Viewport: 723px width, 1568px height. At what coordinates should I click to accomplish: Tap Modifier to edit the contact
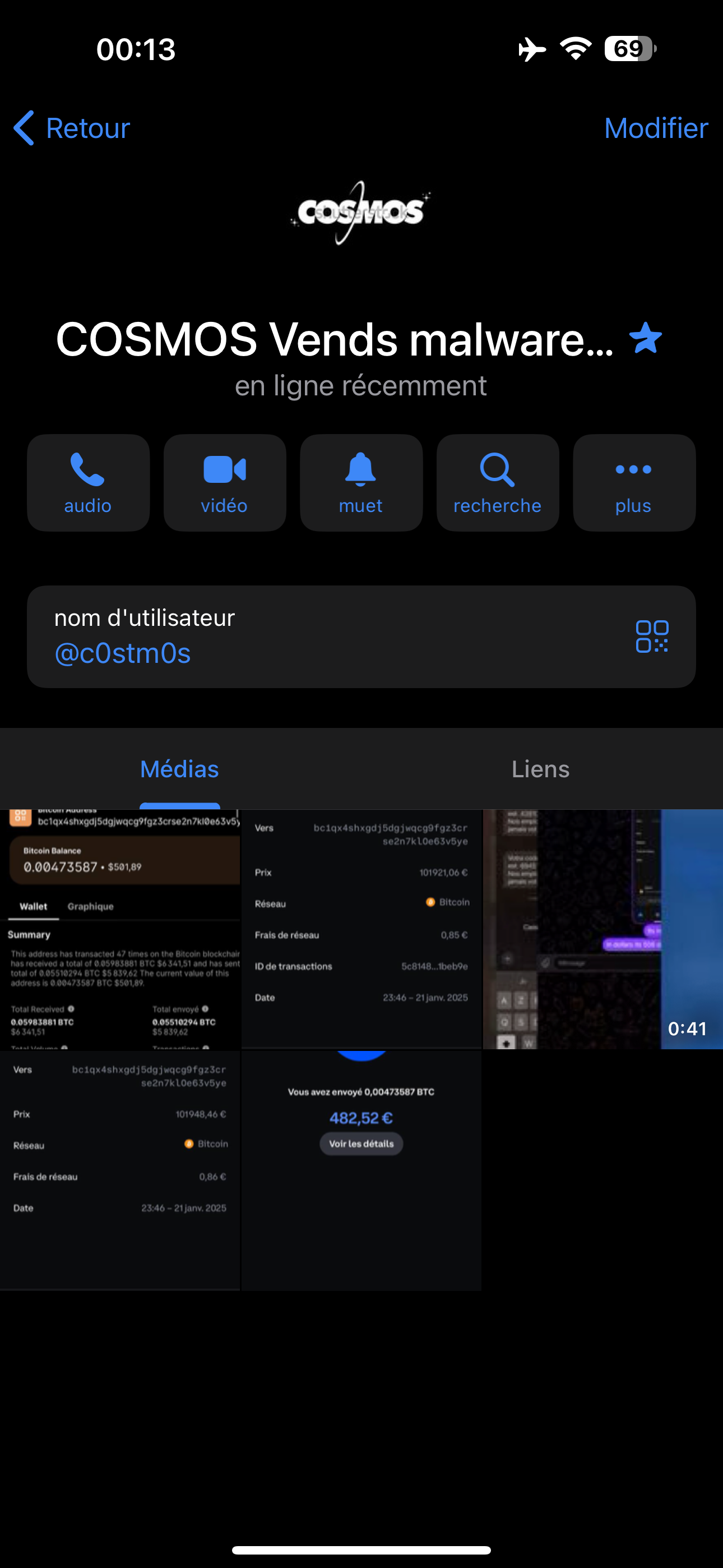click(656, 128)
